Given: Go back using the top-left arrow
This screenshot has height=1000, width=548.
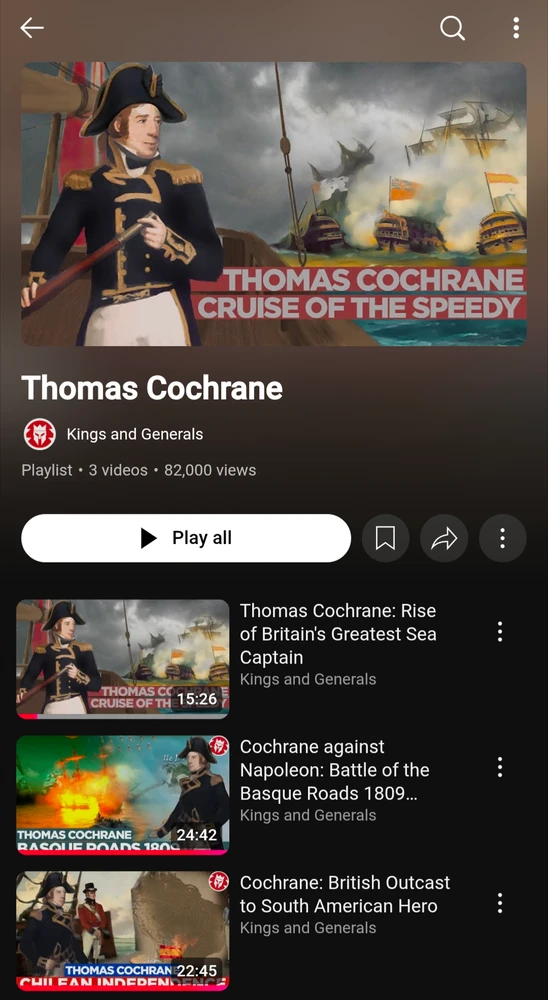Looking at the screenshot, I should coord(31,28).
